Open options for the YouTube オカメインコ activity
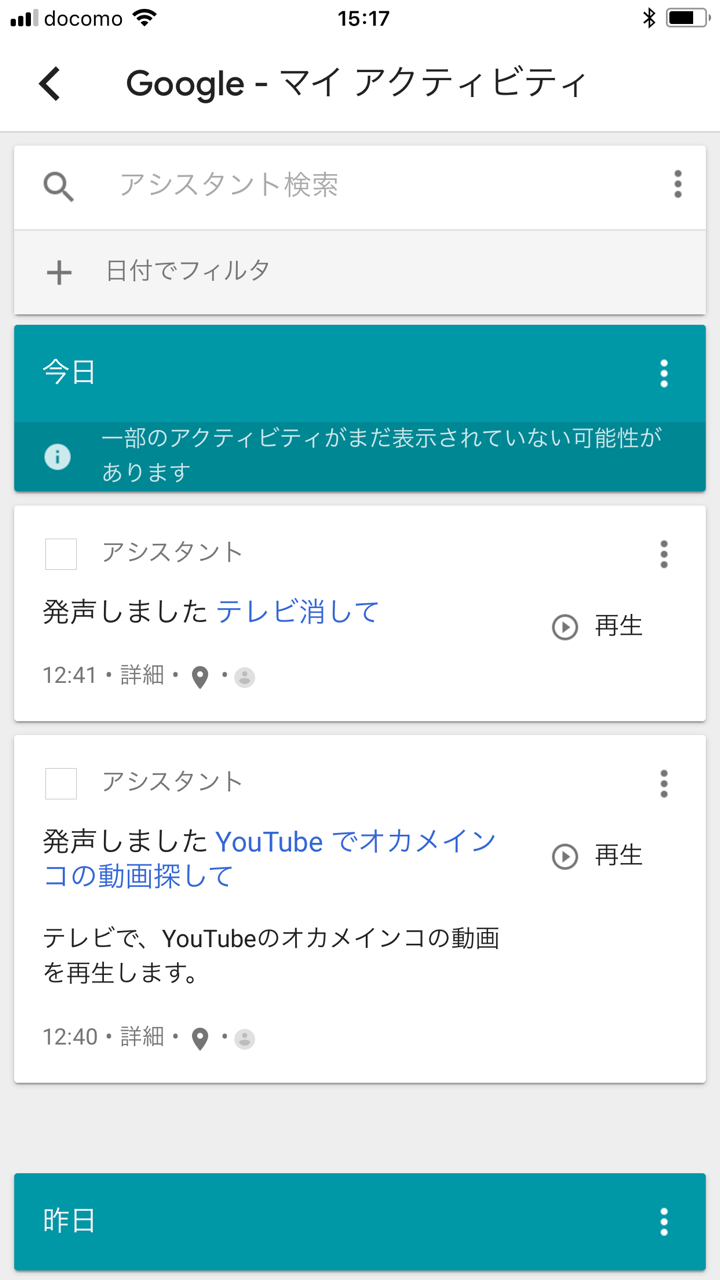Screen dimensions: 720x1280 (x=664, y=783)
